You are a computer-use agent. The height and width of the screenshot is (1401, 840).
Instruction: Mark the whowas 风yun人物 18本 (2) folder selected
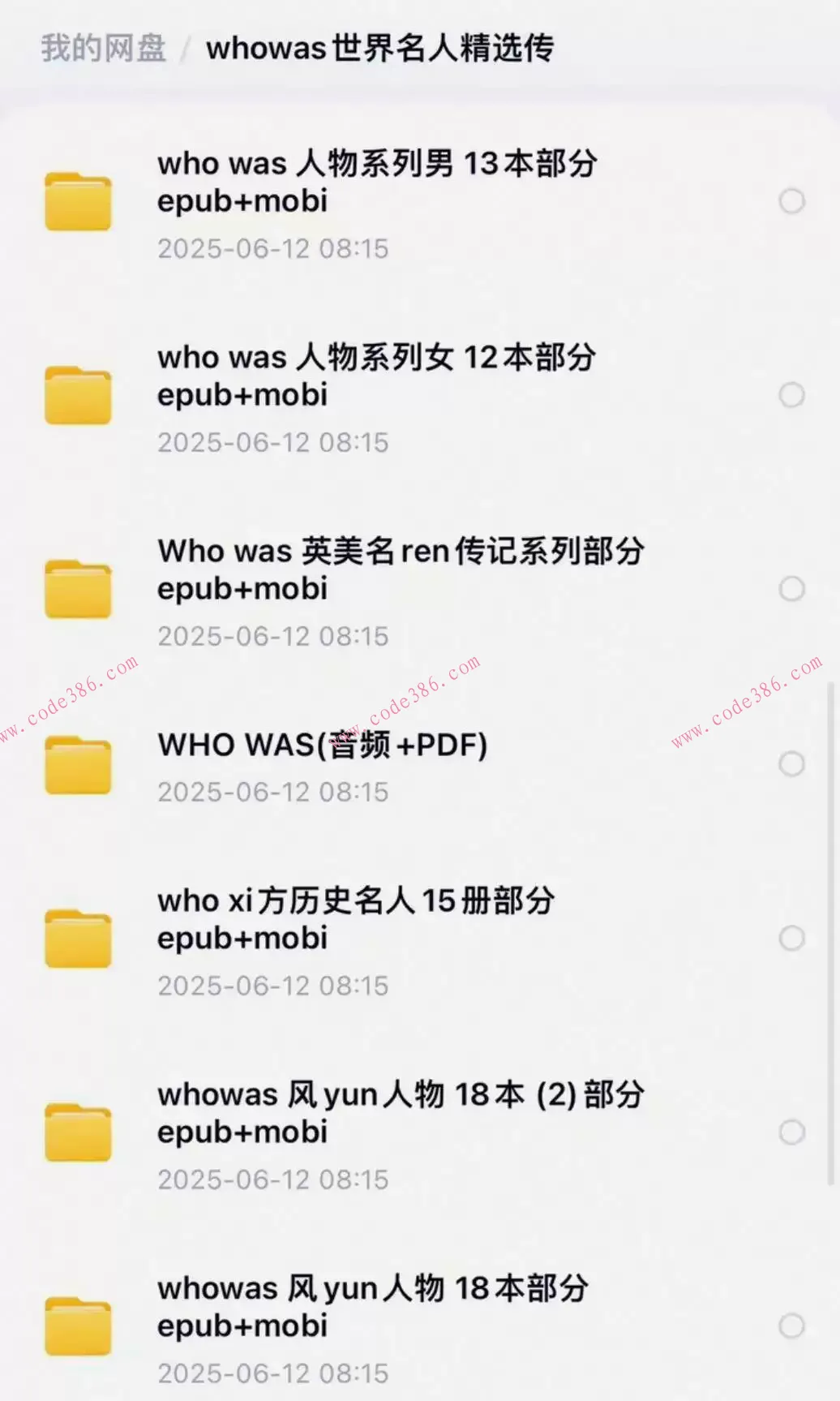tap(791, 1127)
